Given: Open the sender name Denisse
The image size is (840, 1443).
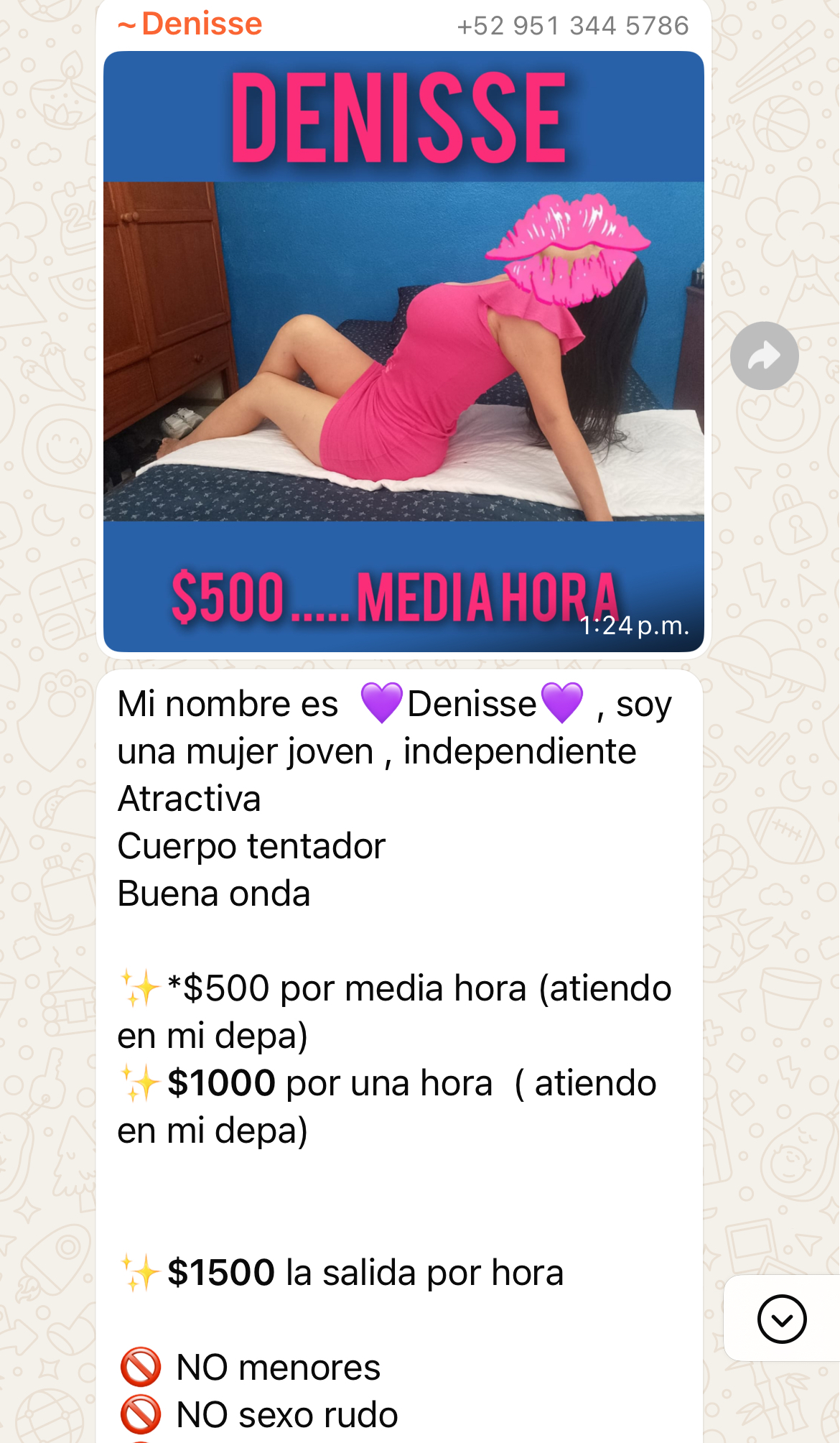Looking at the screenshot, I should pos(191,24).
